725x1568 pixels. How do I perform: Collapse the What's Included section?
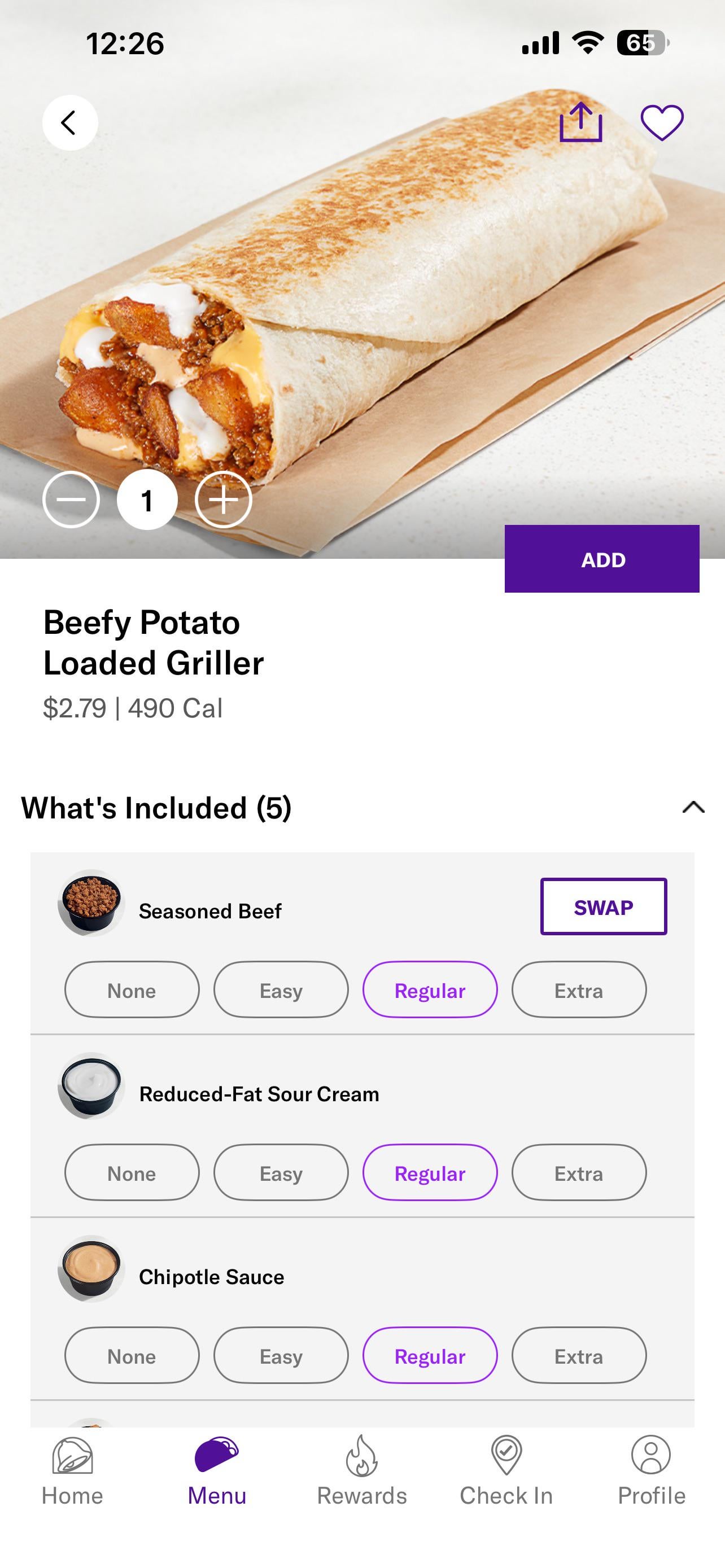pyautogui.click(x=693, y=808)
